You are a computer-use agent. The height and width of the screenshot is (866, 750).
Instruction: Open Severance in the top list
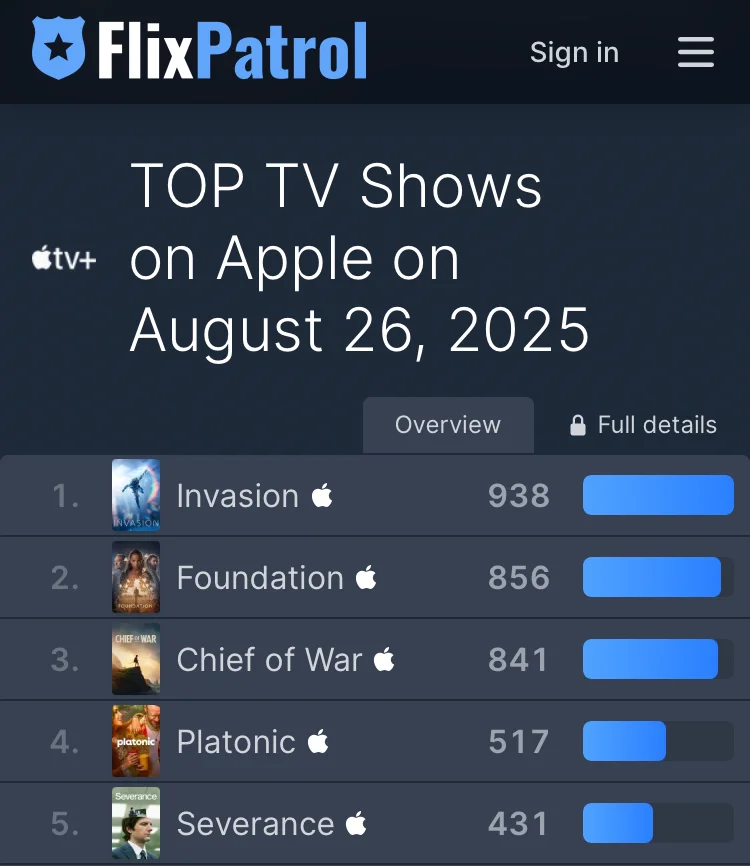(x=255, y=824)
